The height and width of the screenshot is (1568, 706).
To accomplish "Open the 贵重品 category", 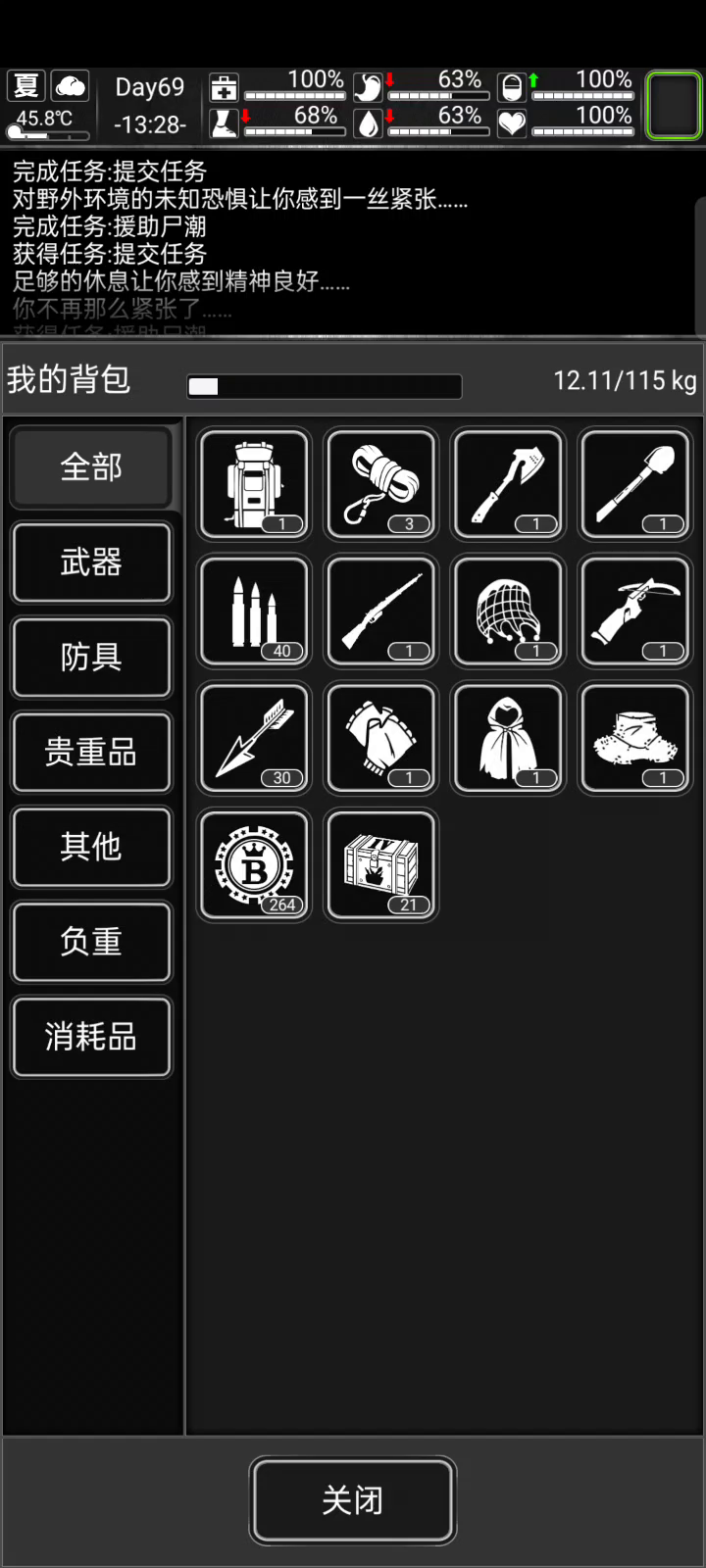I will click(x=91, y=752).
